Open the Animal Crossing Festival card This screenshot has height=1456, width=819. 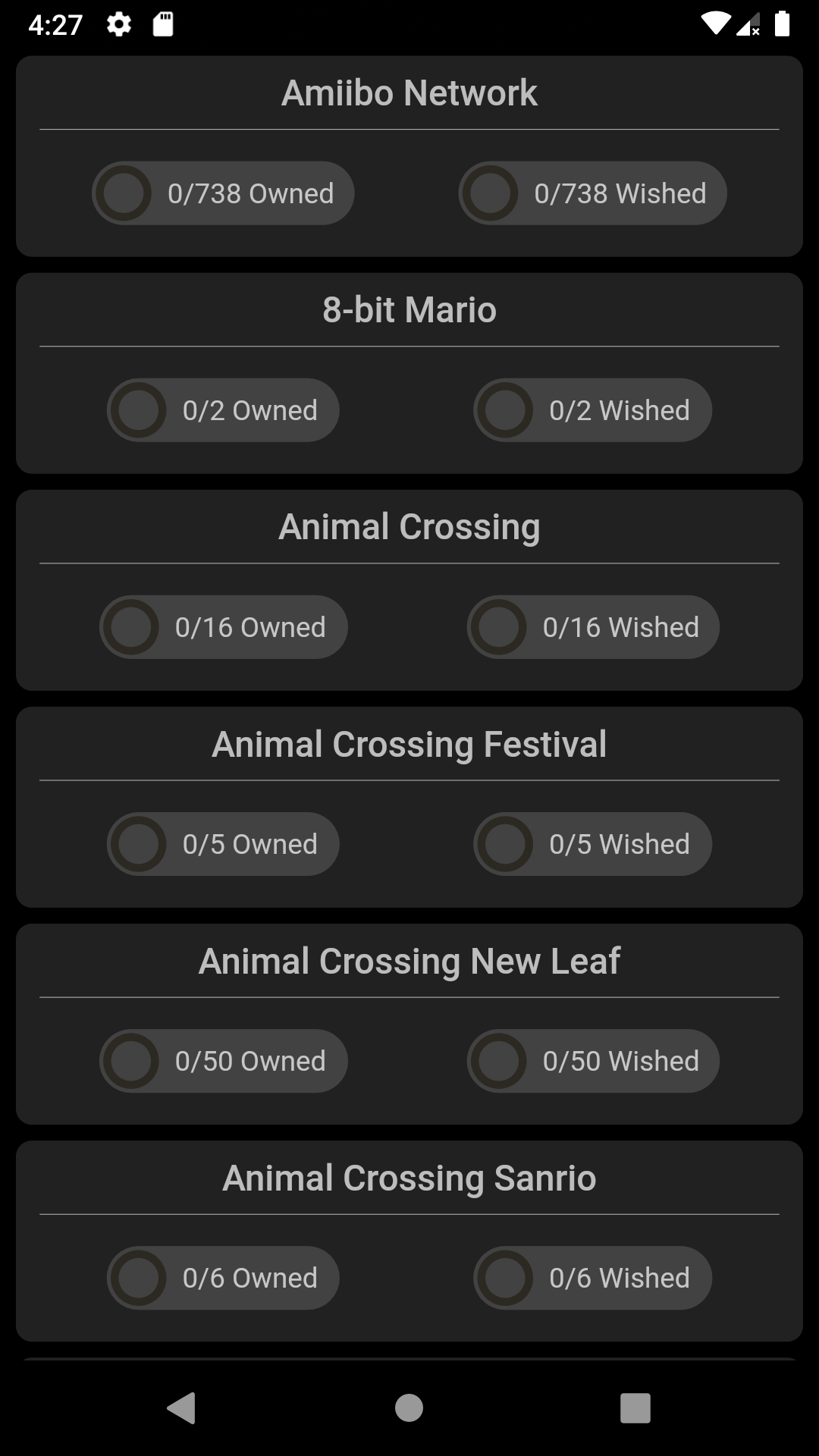[409, 744]
